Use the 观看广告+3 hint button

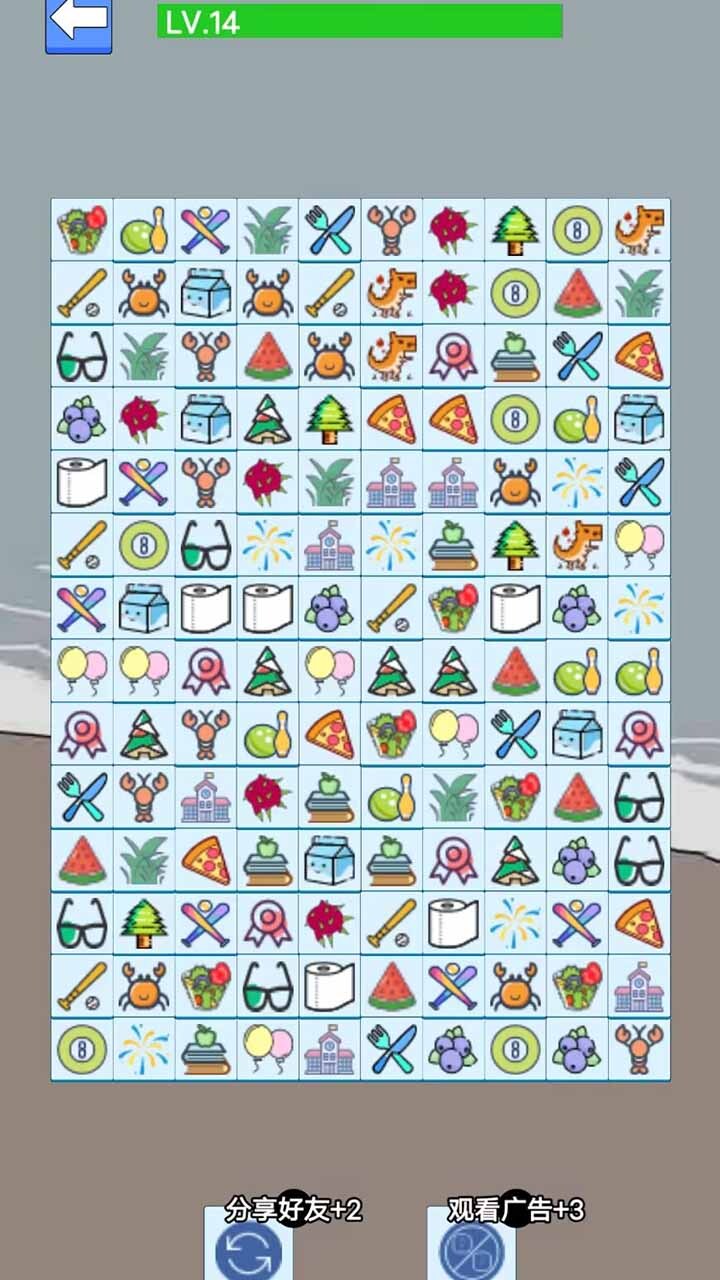coord(471,1245)
